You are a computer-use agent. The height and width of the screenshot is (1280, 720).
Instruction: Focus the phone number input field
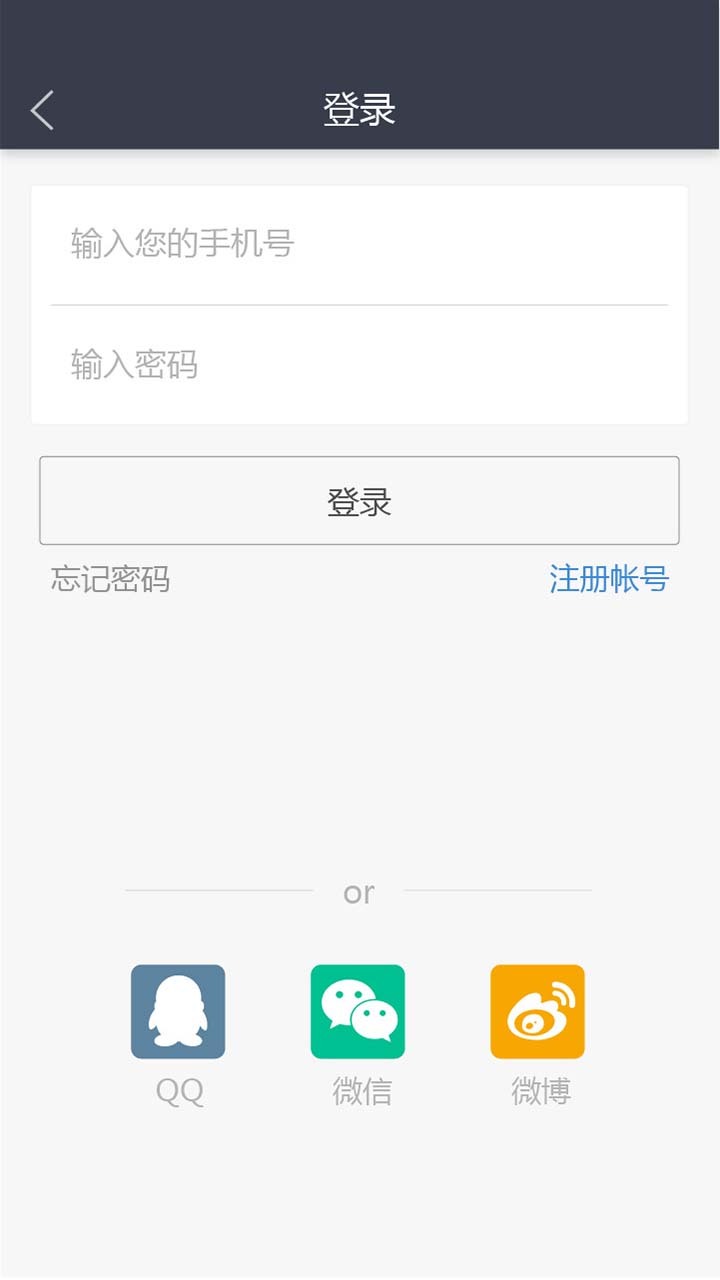(359, 244)
